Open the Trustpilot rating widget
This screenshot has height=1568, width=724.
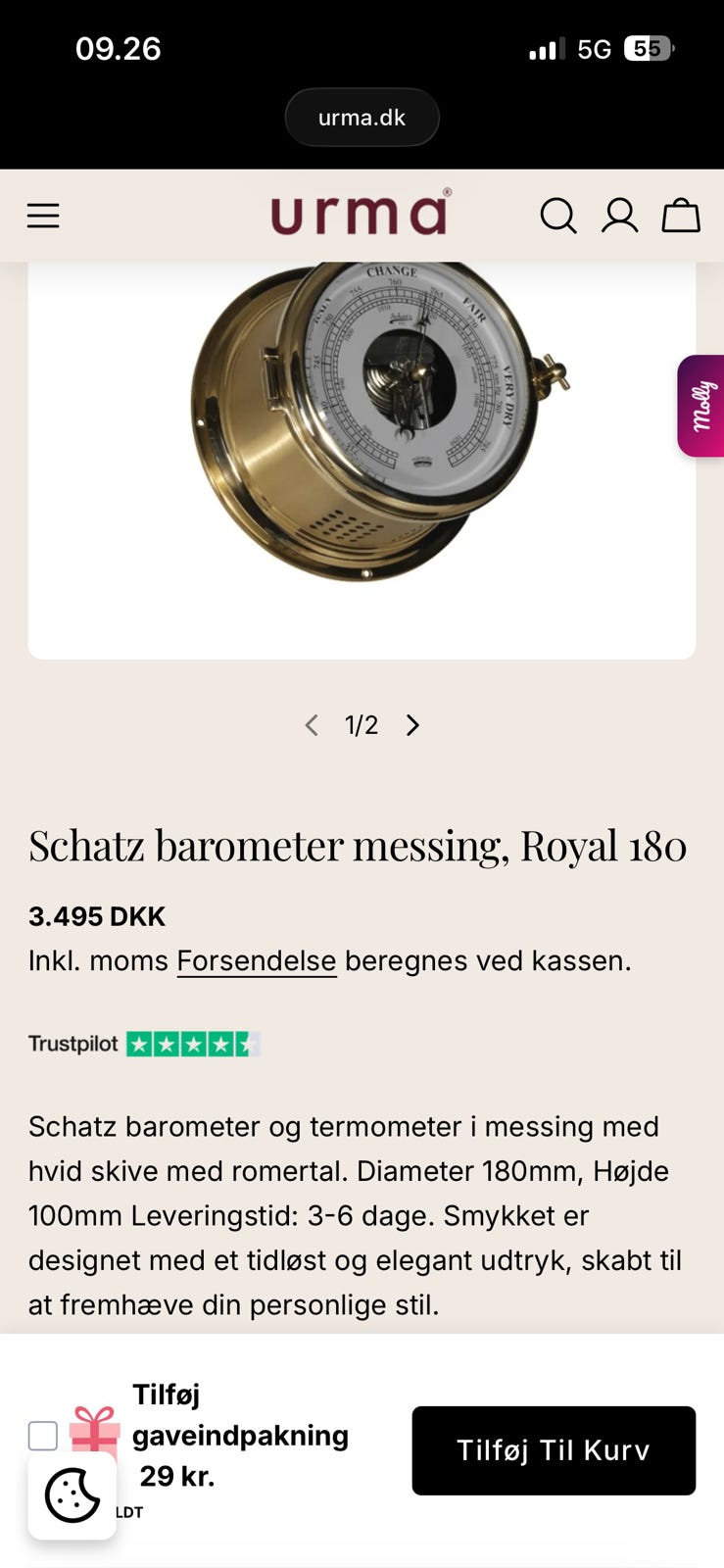click(x=143, y=1044)
